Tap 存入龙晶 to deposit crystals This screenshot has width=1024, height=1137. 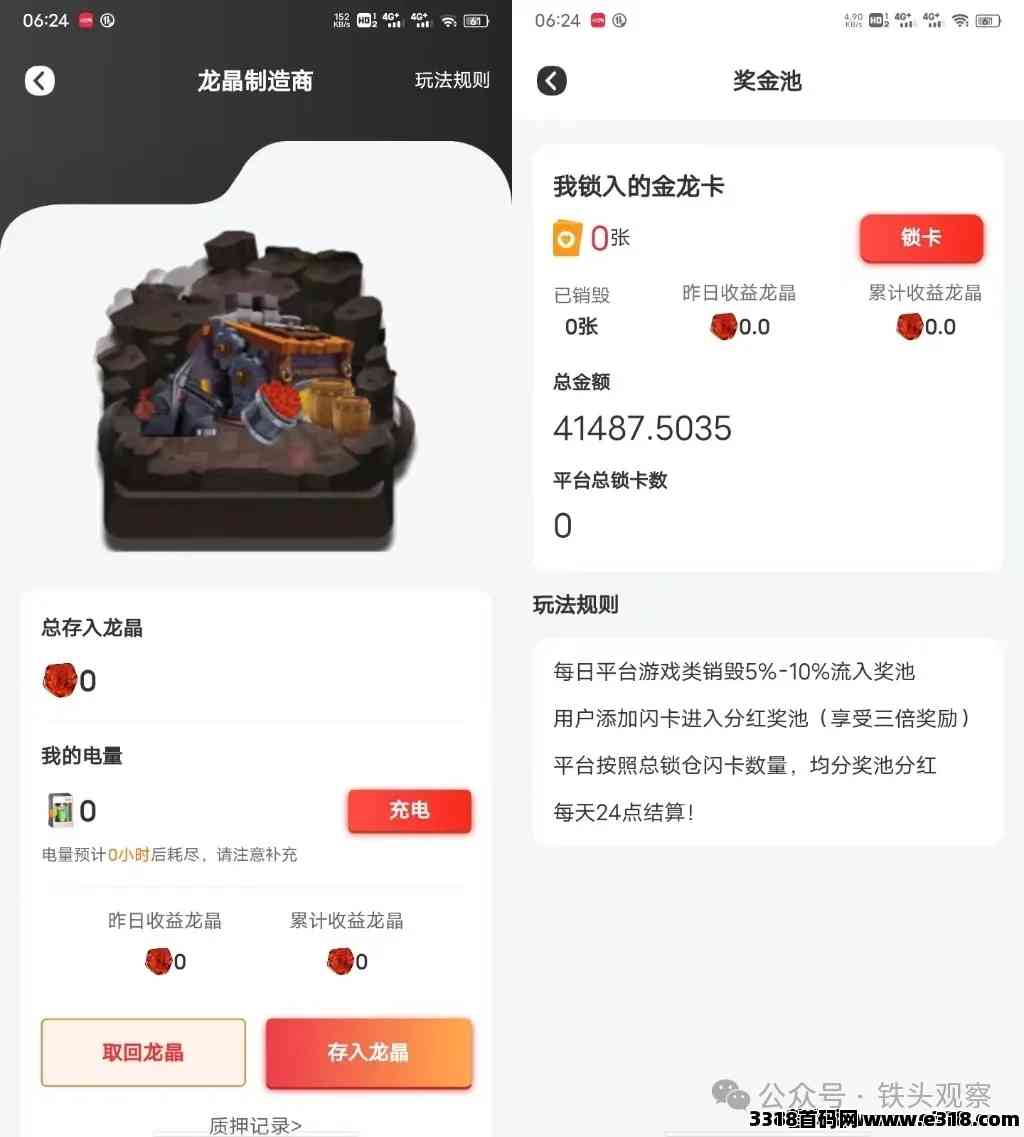coord(368,1052)
